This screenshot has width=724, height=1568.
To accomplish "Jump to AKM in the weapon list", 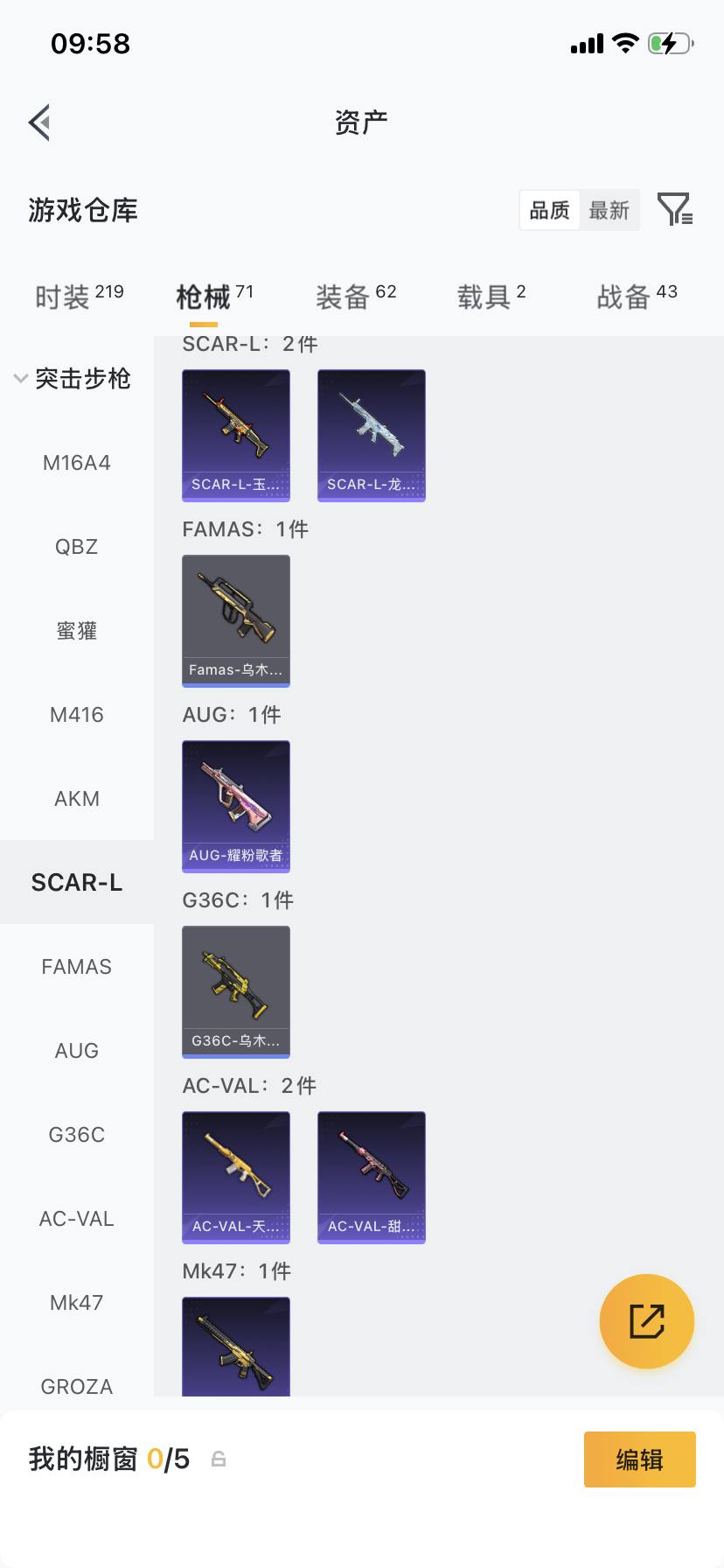I will pos(77,799).
